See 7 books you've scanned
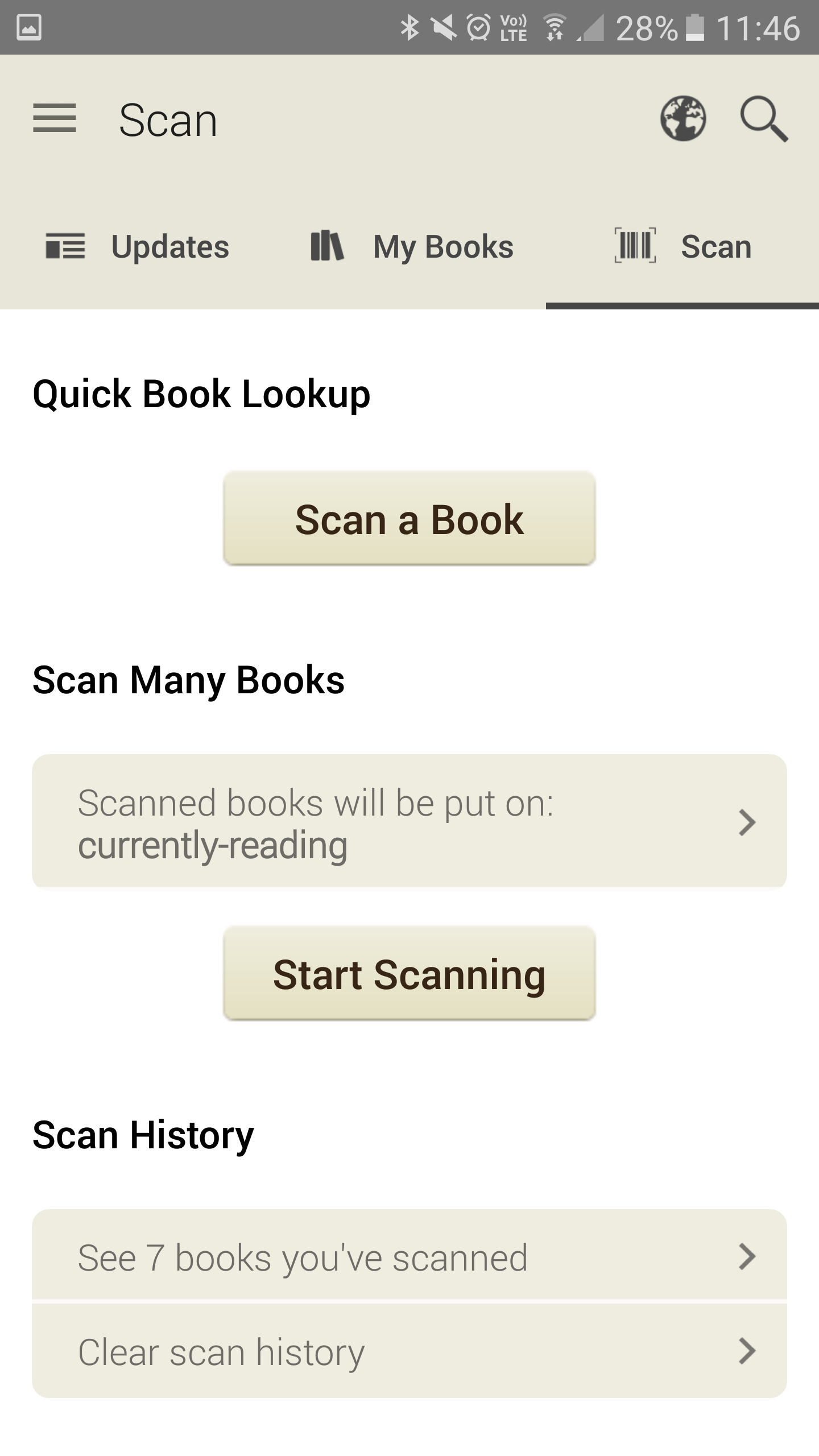Image resolution: width=819 pixels, height=1456 pixels. tap(409, 1257)
